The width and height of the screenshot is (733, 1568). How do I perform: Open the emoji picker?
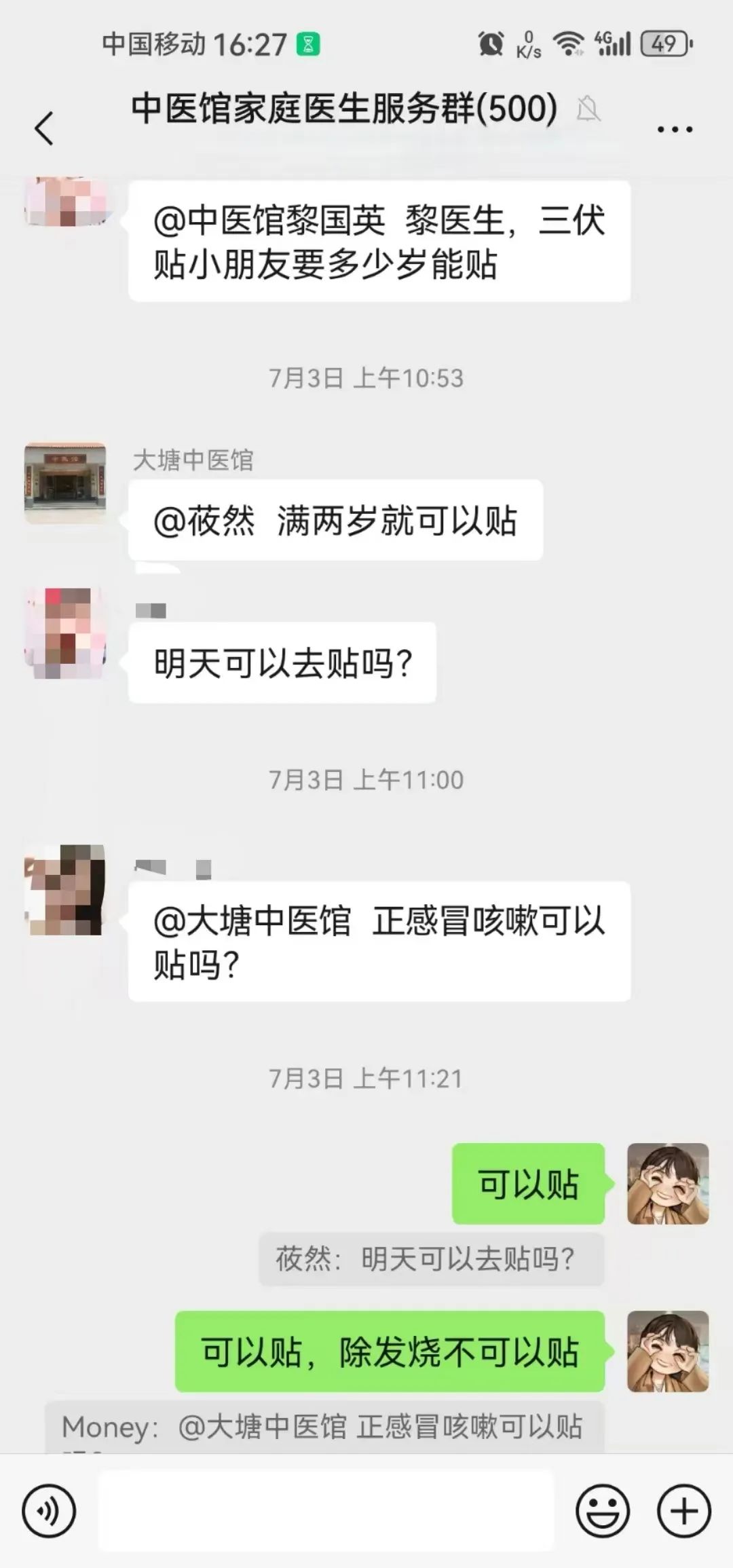603,1512
